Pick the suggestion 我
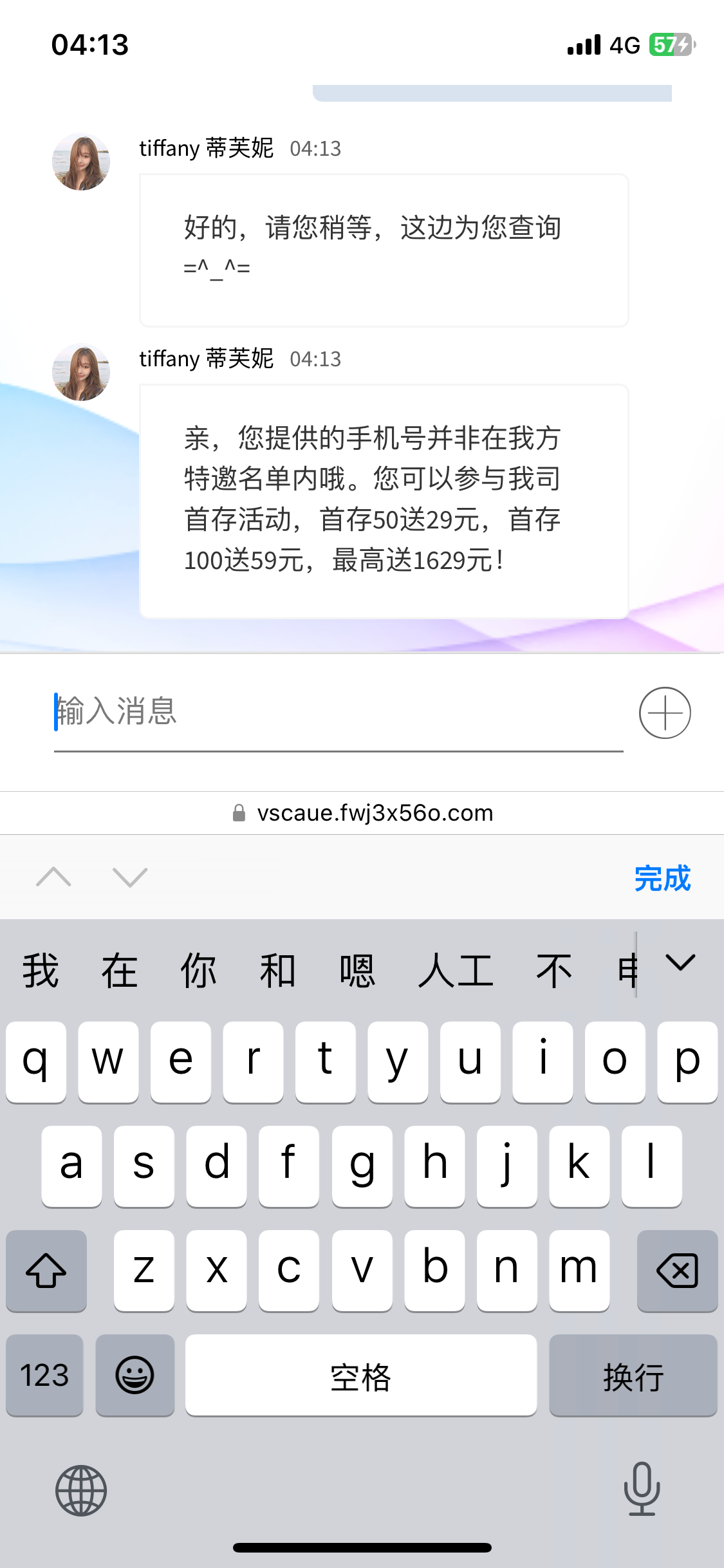The width and height of the screenshot is (724, 1568). pyautogui.click(x=41, y=971)
